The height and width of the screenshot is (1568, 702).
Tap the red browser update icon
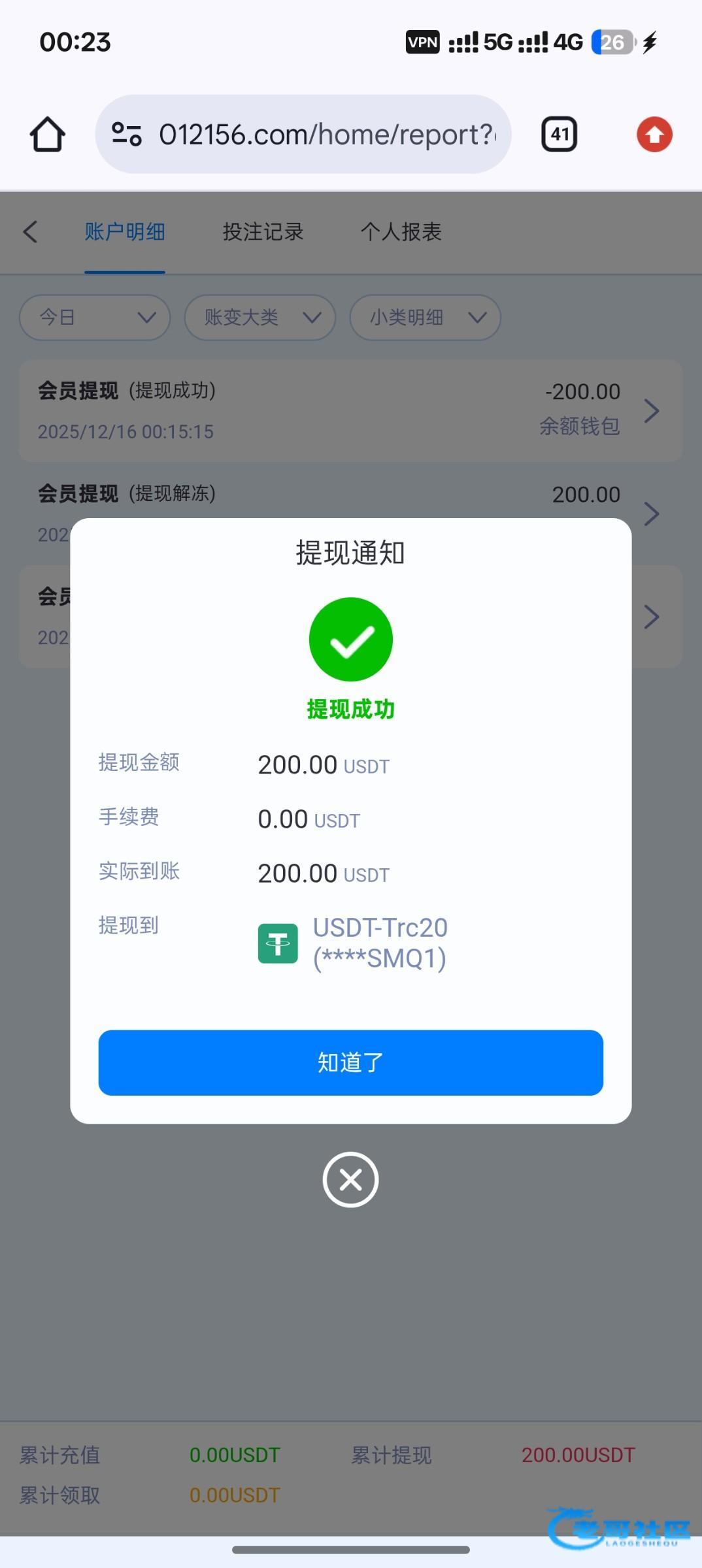(654, 135)
